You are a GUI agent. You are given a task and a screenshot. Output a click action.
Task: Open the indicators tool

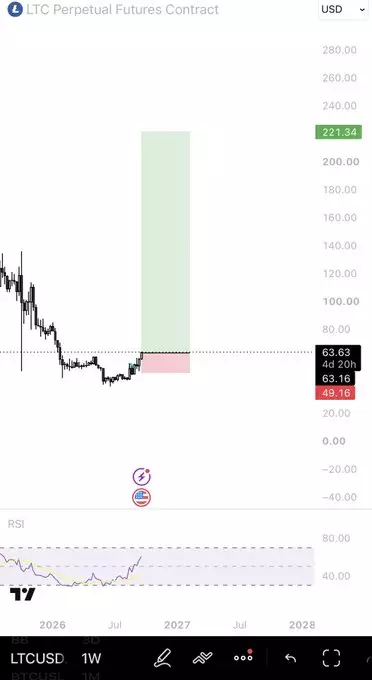pos(202,658)
